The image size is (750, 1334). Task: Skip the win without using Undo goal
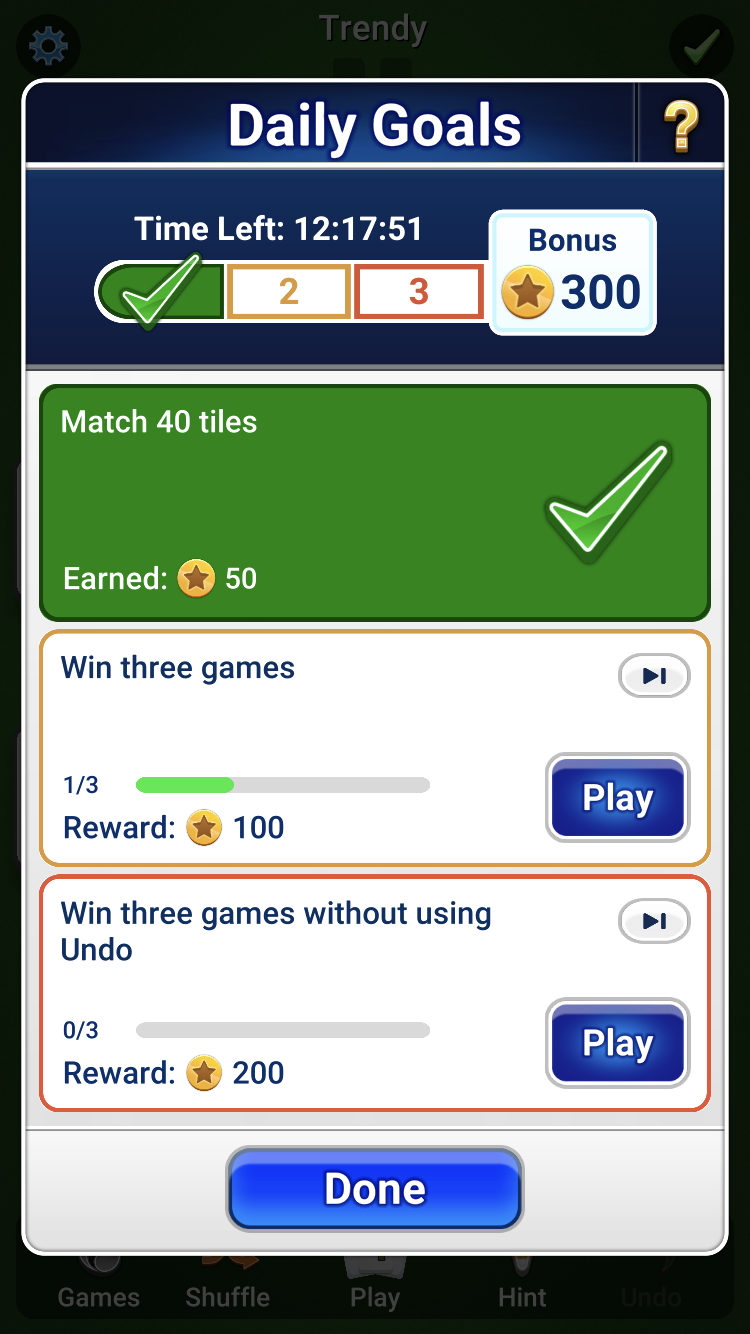(x=654, y=922)
